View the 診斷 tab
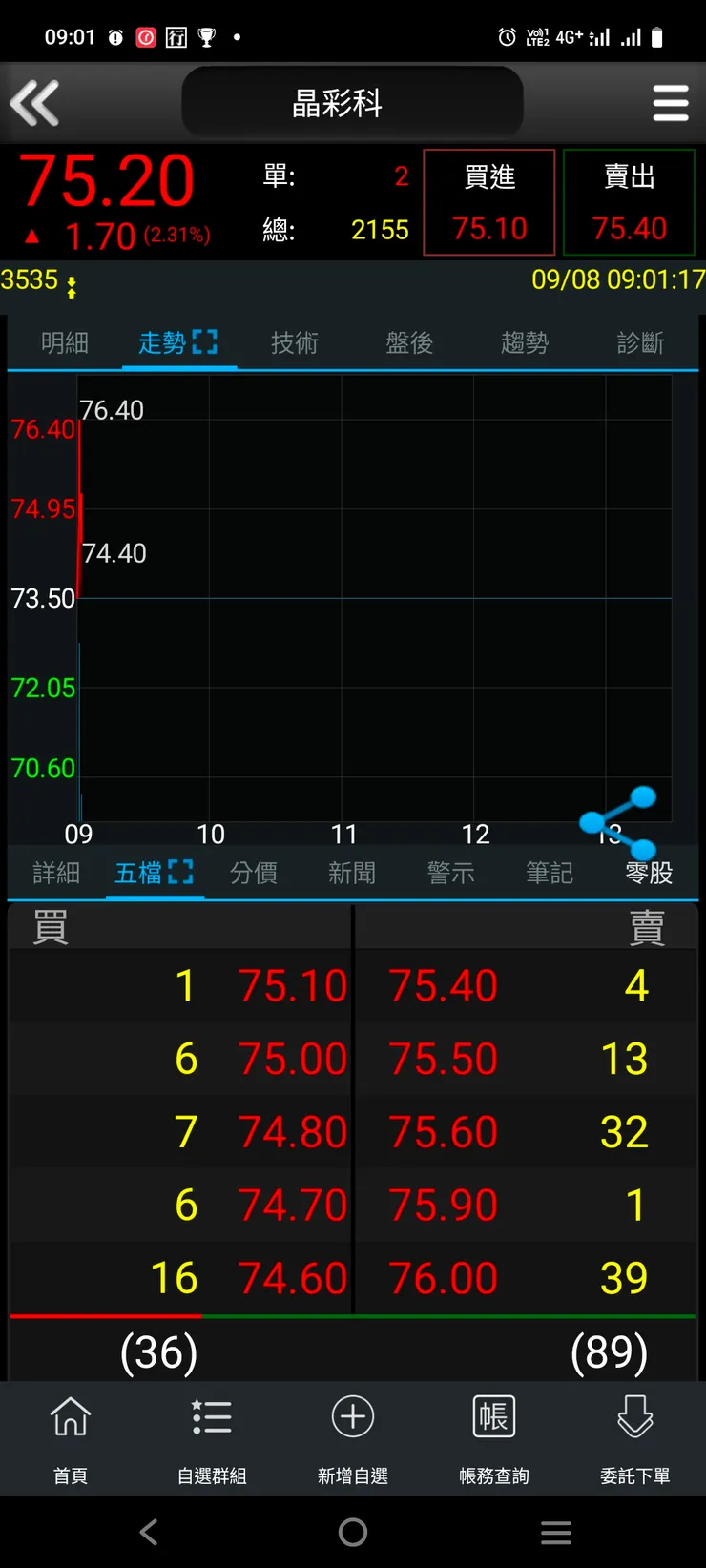The image size is (706, 1568). pos(640,343)
